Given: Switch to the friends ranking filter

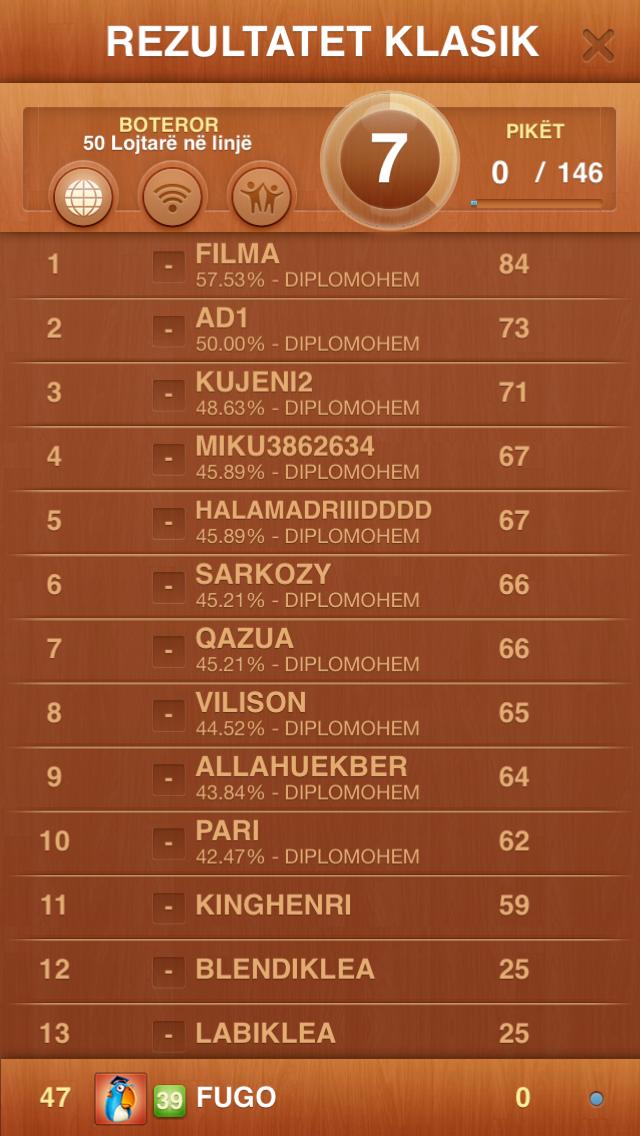Looking at the screenshot, I should [261, 196].
